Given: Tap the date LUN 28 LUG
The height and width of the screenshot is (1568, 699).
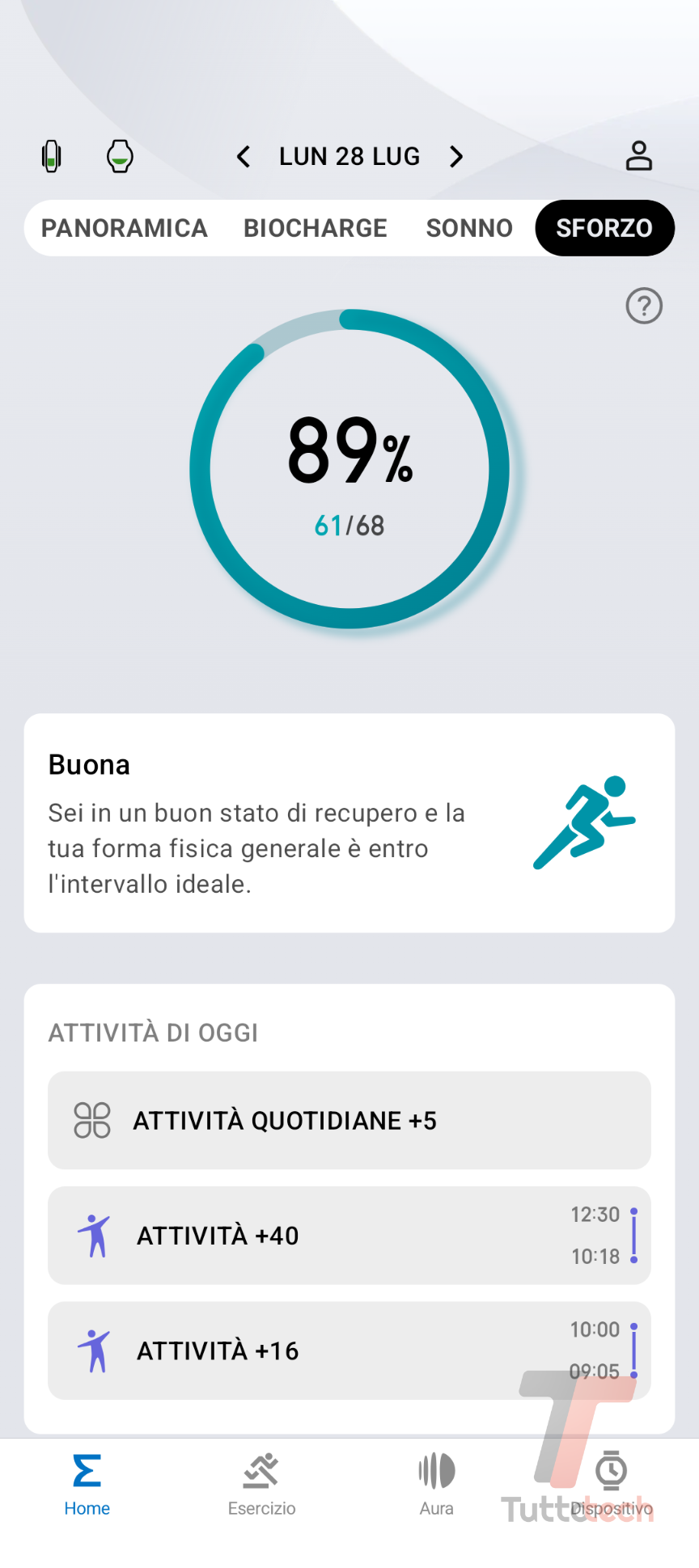Looking at the screenshot, I should (x=349, y=156).
